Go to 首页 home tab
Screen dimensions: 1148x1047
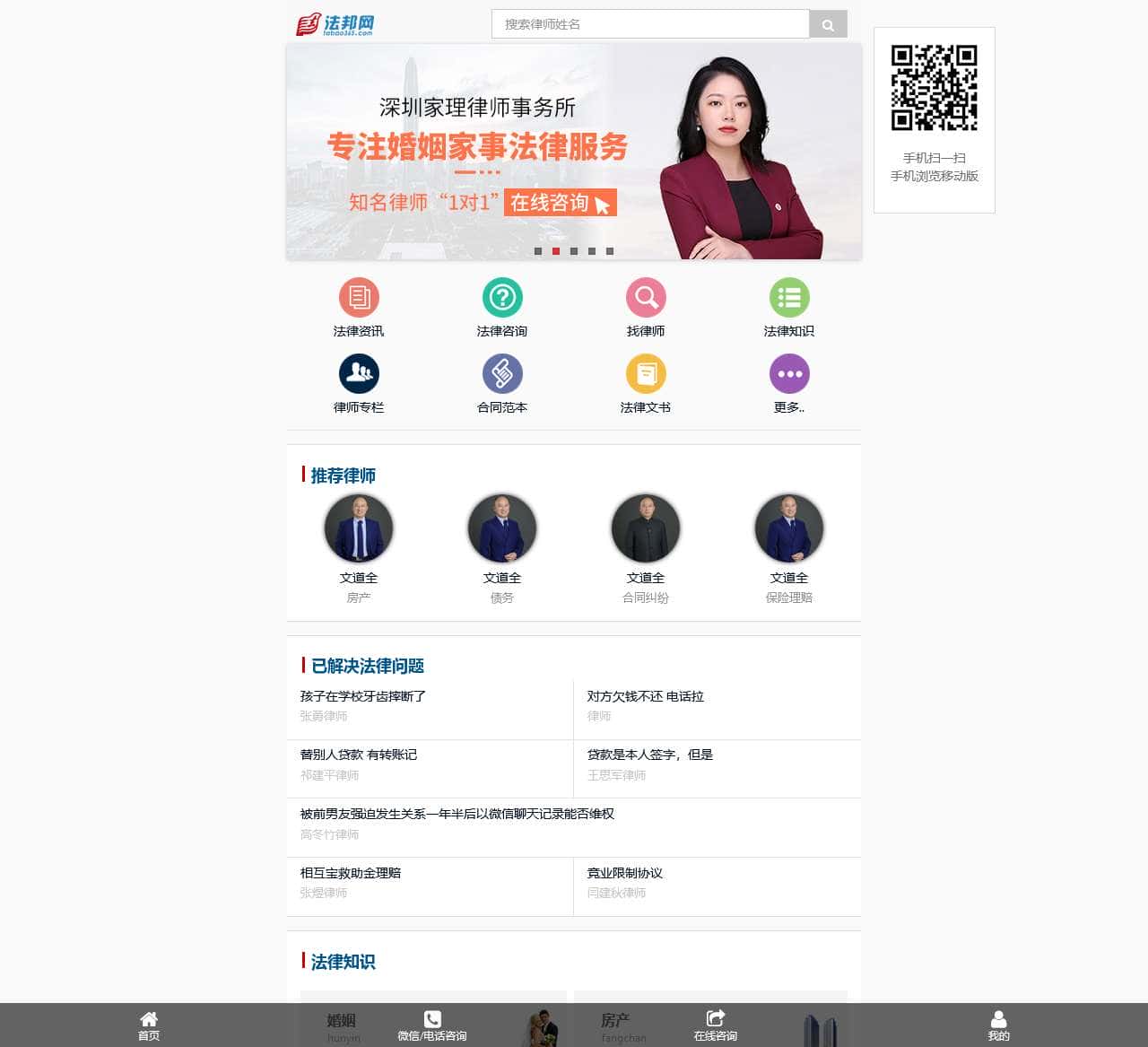tap(149, 1025)
